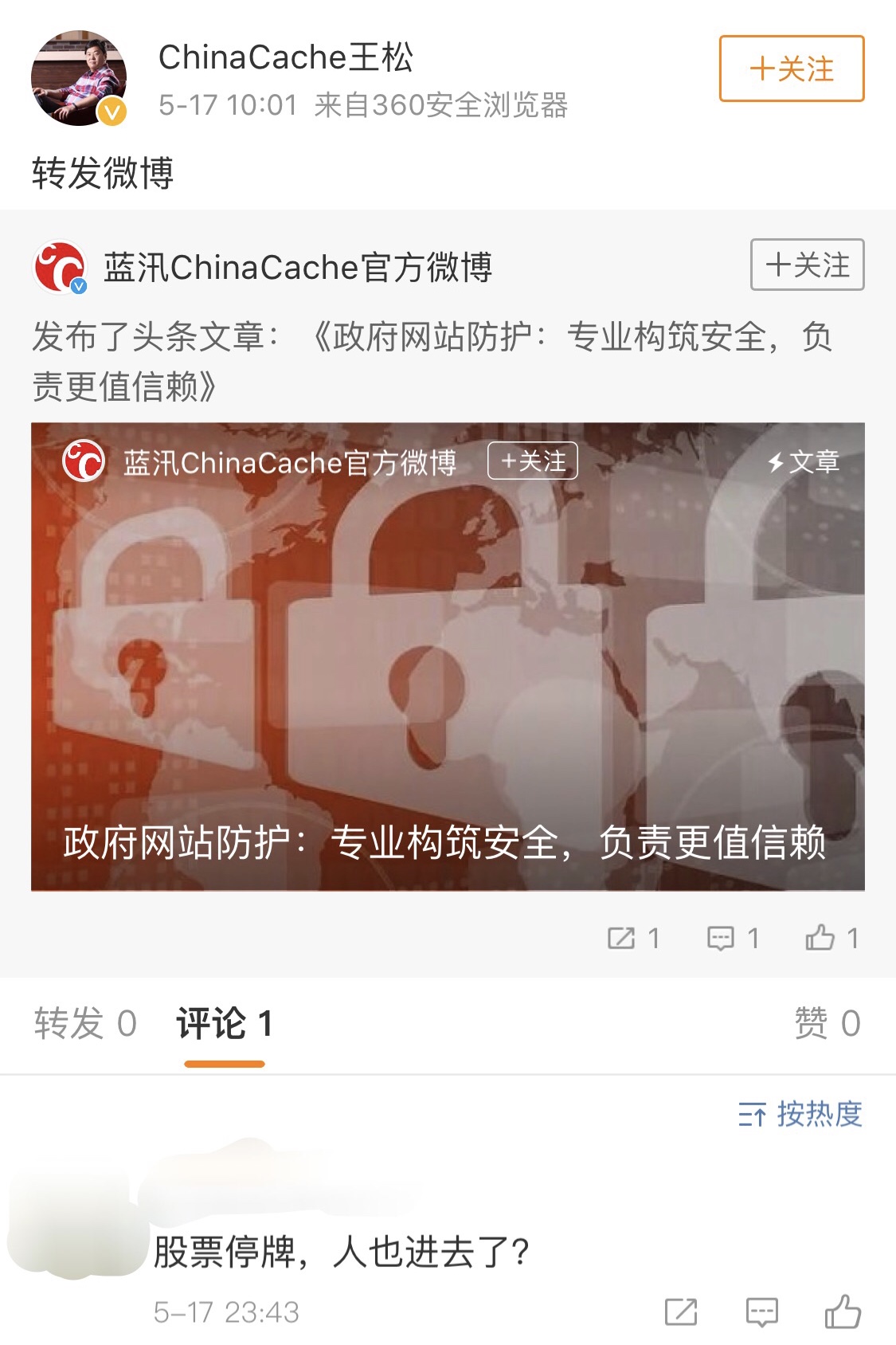Reply to the comment 股票停牌，人也进去了
The height and width of the screenshot is (1345, 896).
[761, 1312]
